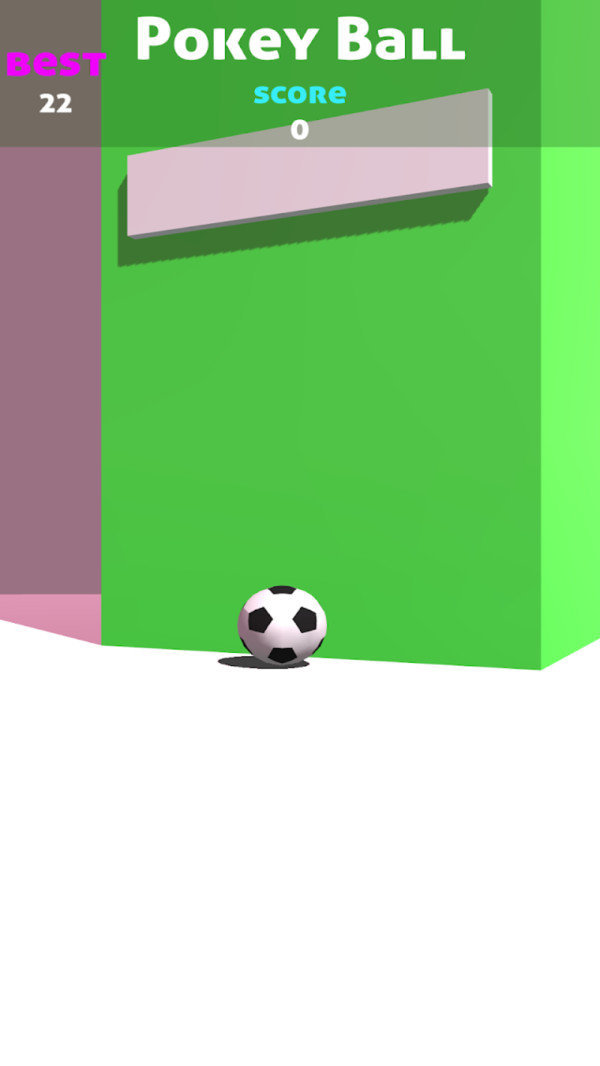
Task: Tap the soccer ball to start playing
Action: (282, 625)
